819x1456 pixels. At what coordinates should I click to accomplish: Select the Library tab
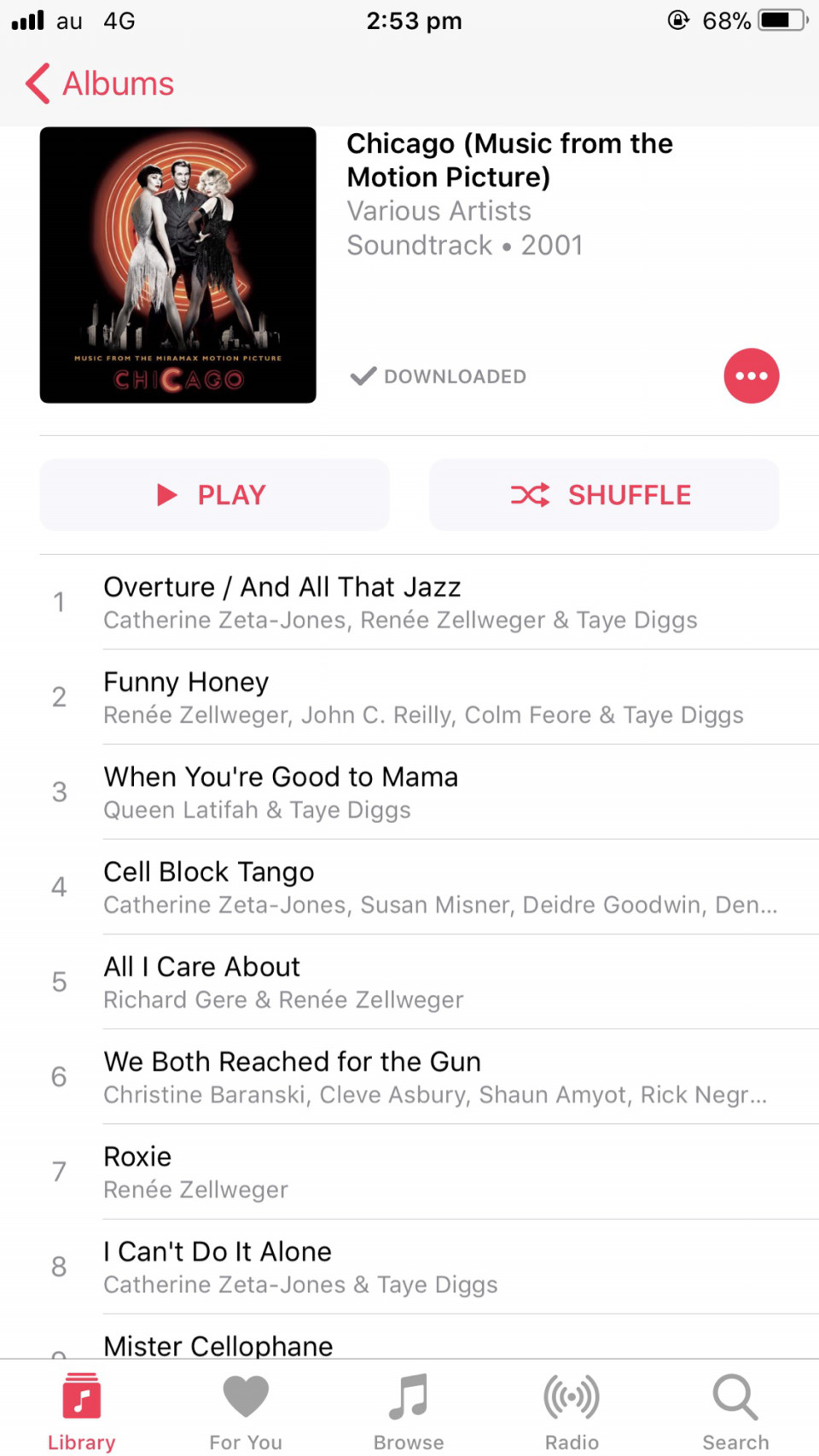point(82,1412)
